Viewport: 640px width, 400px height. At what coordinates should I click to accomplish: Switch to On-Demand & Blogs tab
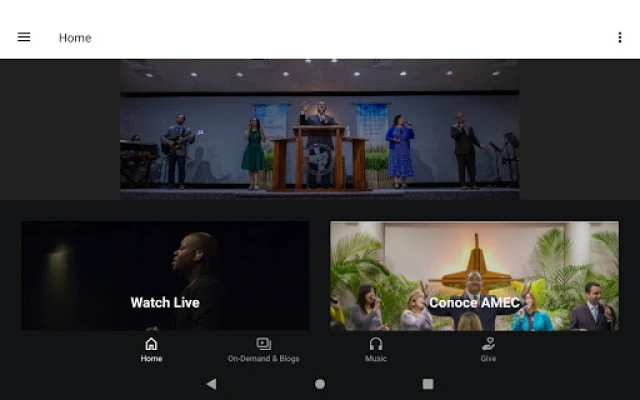coord(263,349)
